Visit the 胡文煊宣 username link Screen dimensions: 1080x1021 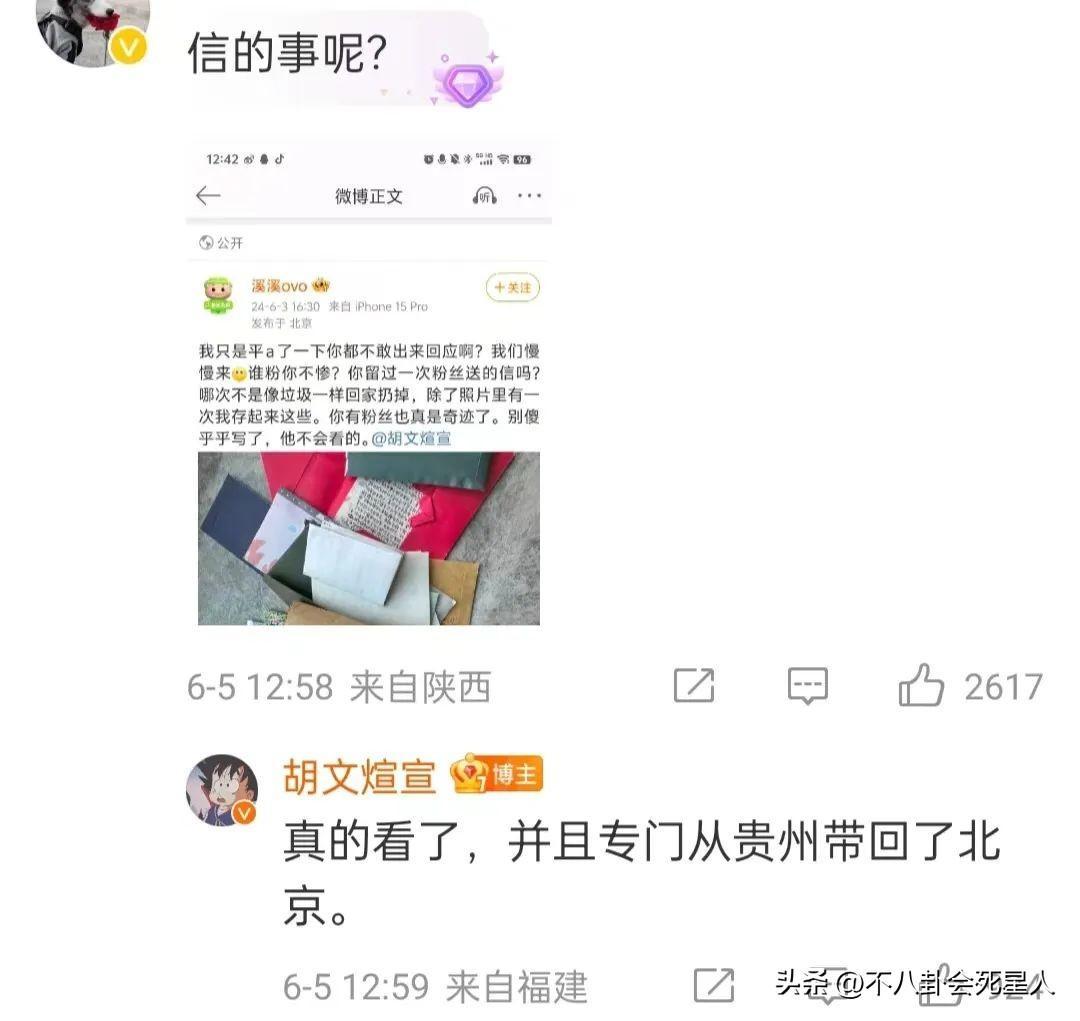point(360,776)
